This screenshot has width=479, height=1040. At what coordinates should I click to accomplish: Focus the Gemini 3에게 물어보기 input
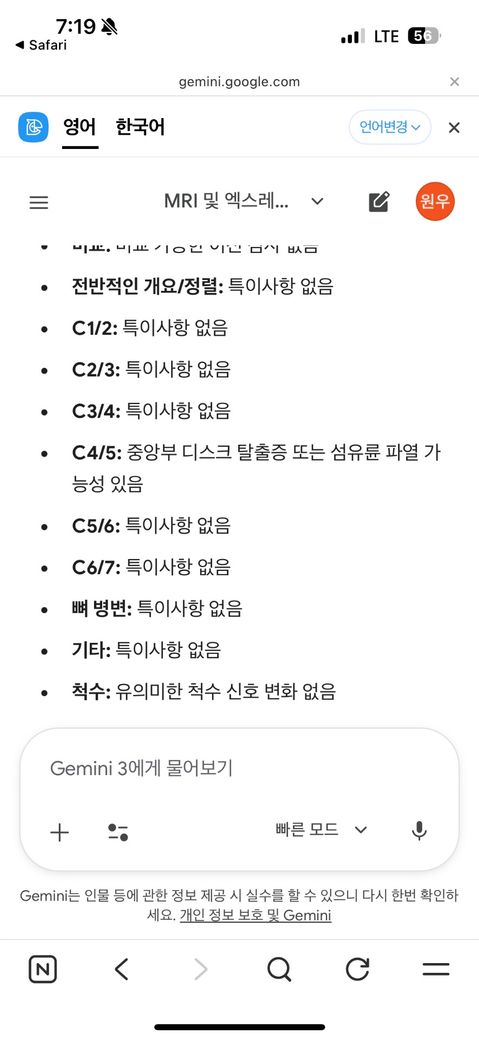pos(239,768)
